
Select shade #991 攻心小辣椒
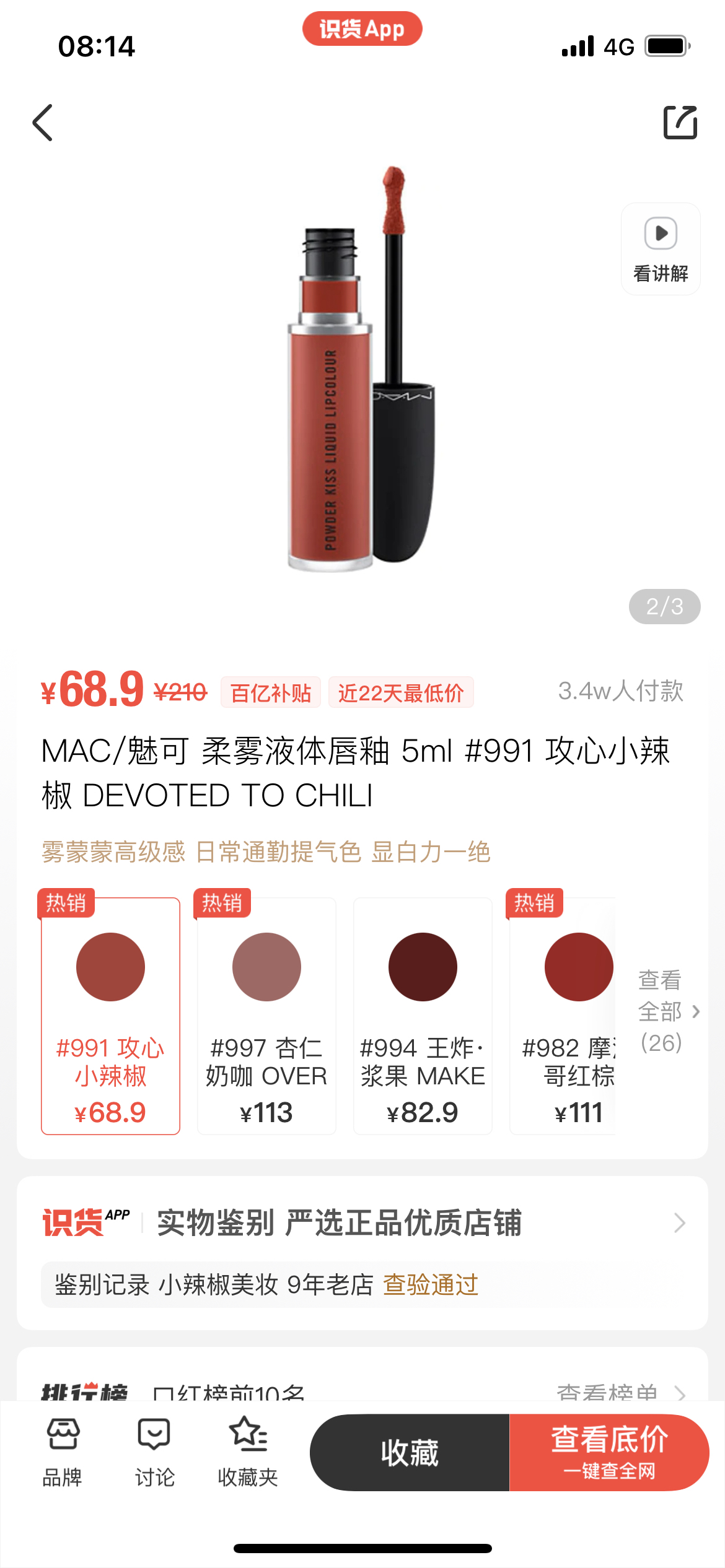[110, 1016]
